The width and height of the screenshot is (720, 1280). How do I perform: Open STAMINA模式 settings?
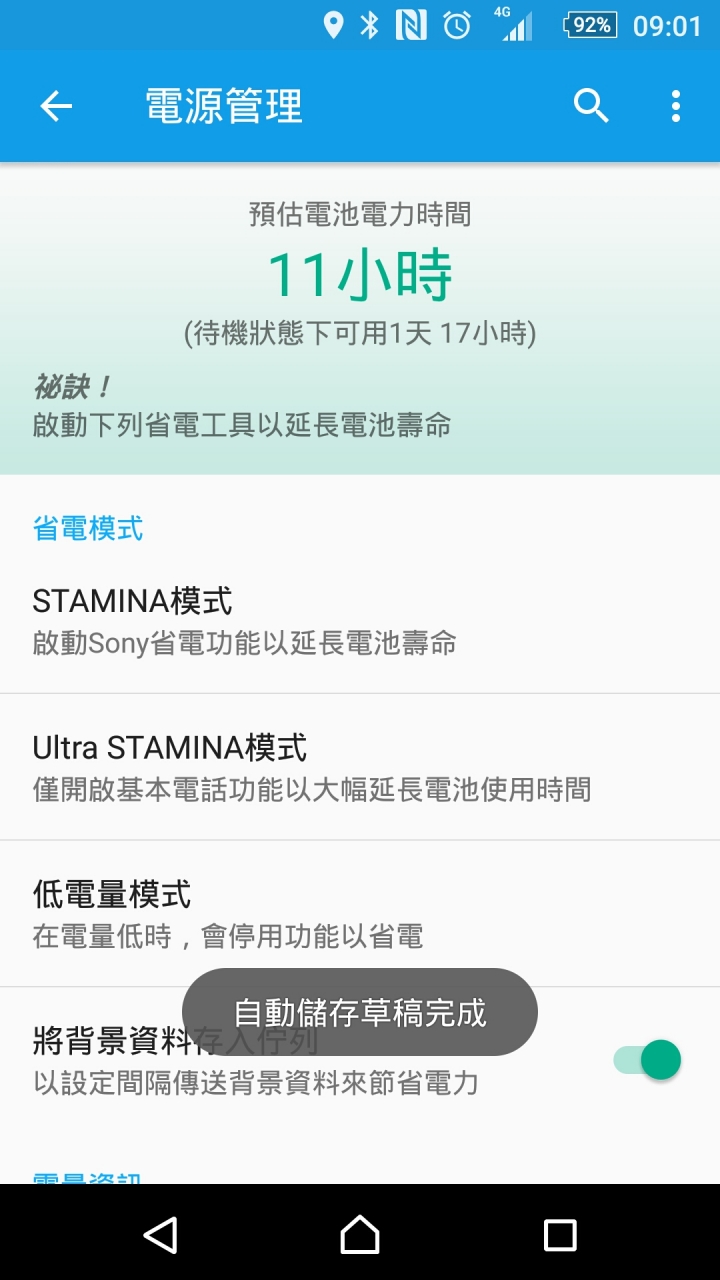(x=360, y=620)
